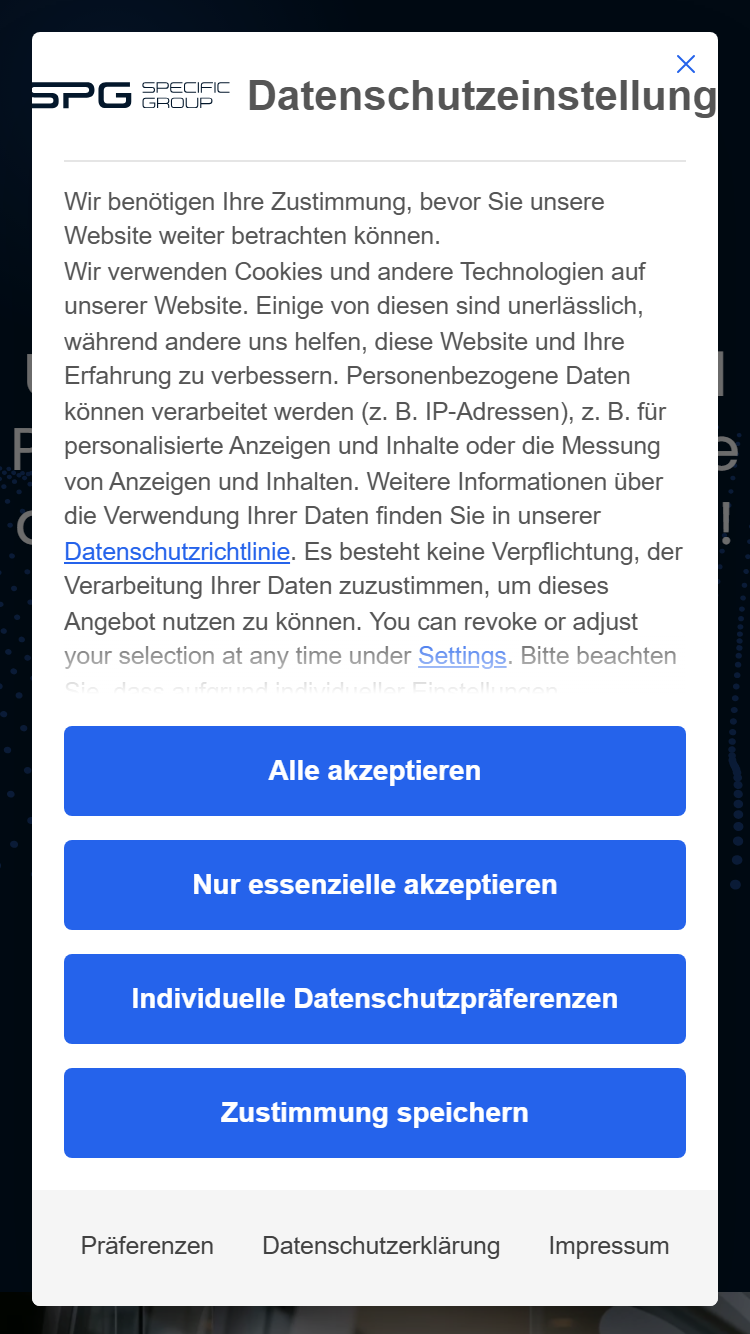Open Datenschutzerklärung in the footer

381,1246
